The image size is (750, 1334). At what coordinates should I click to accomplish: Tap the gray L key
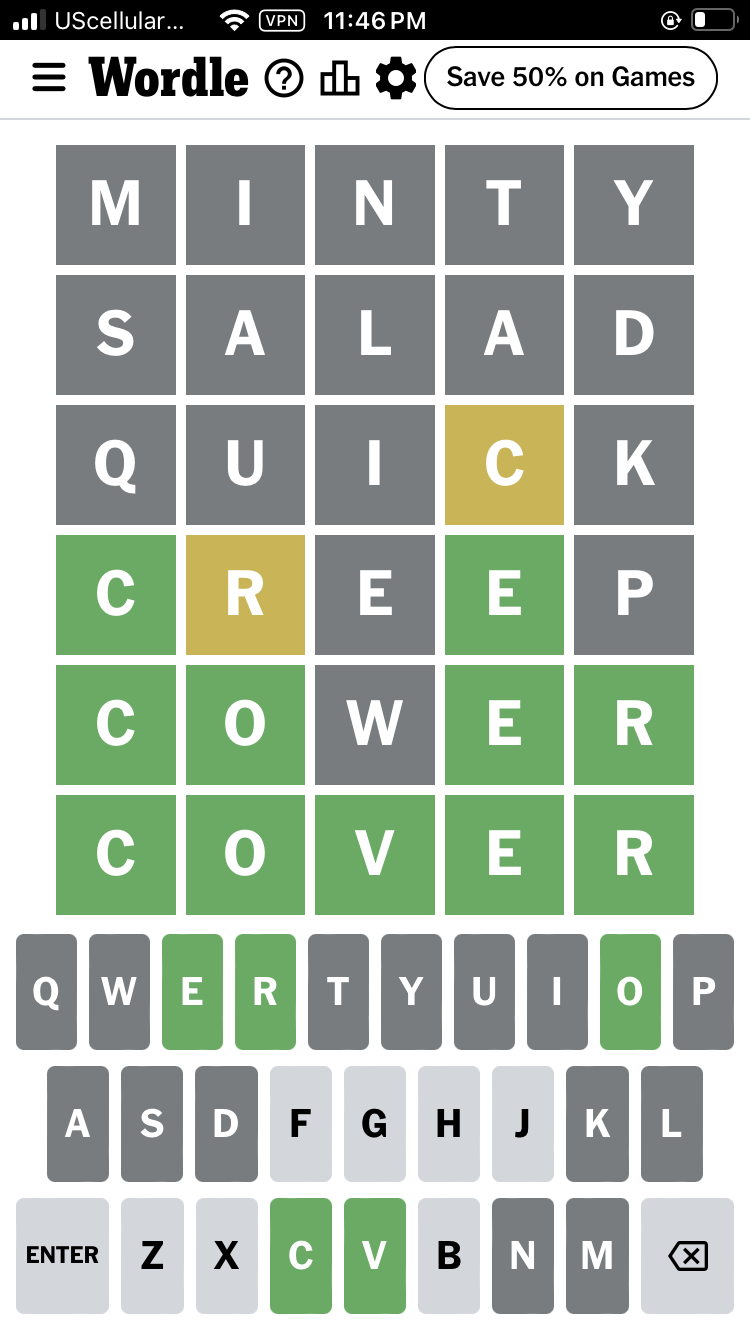pos(671,1124)
